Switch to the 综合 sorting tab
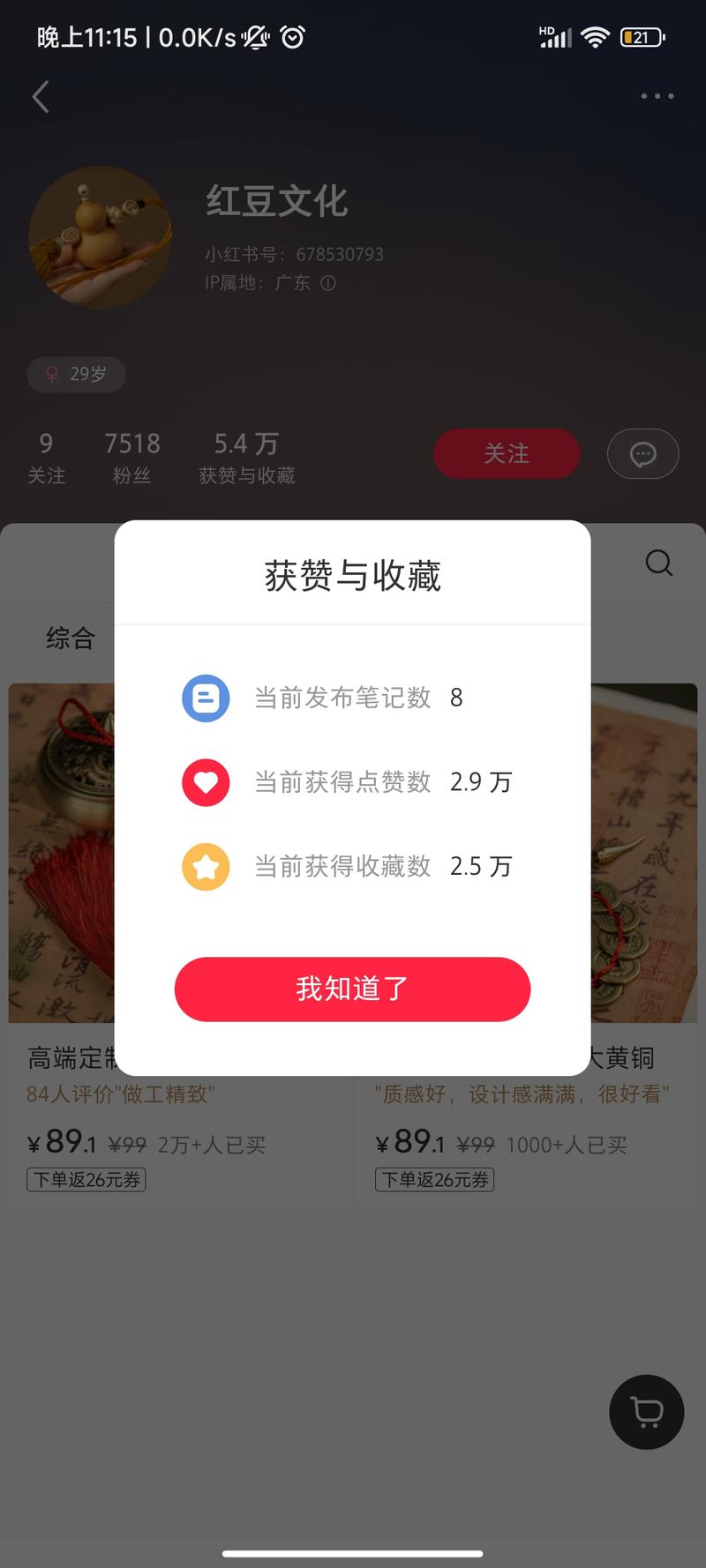706x1568 pixels. [71, 638]
